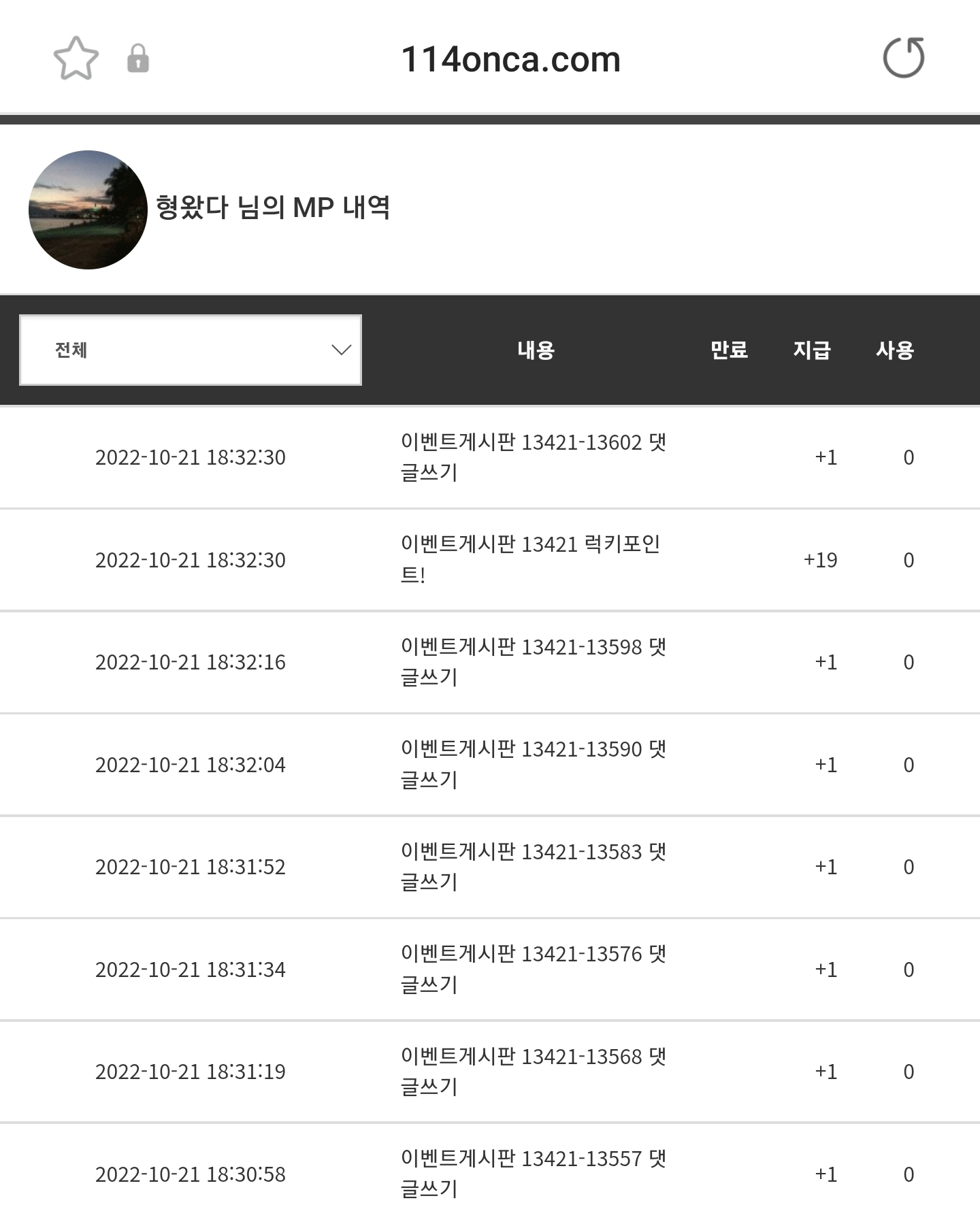Open the 전체 filter dropdown
Viewport: 980px width, 1209px height.
(x=191, y=350)
